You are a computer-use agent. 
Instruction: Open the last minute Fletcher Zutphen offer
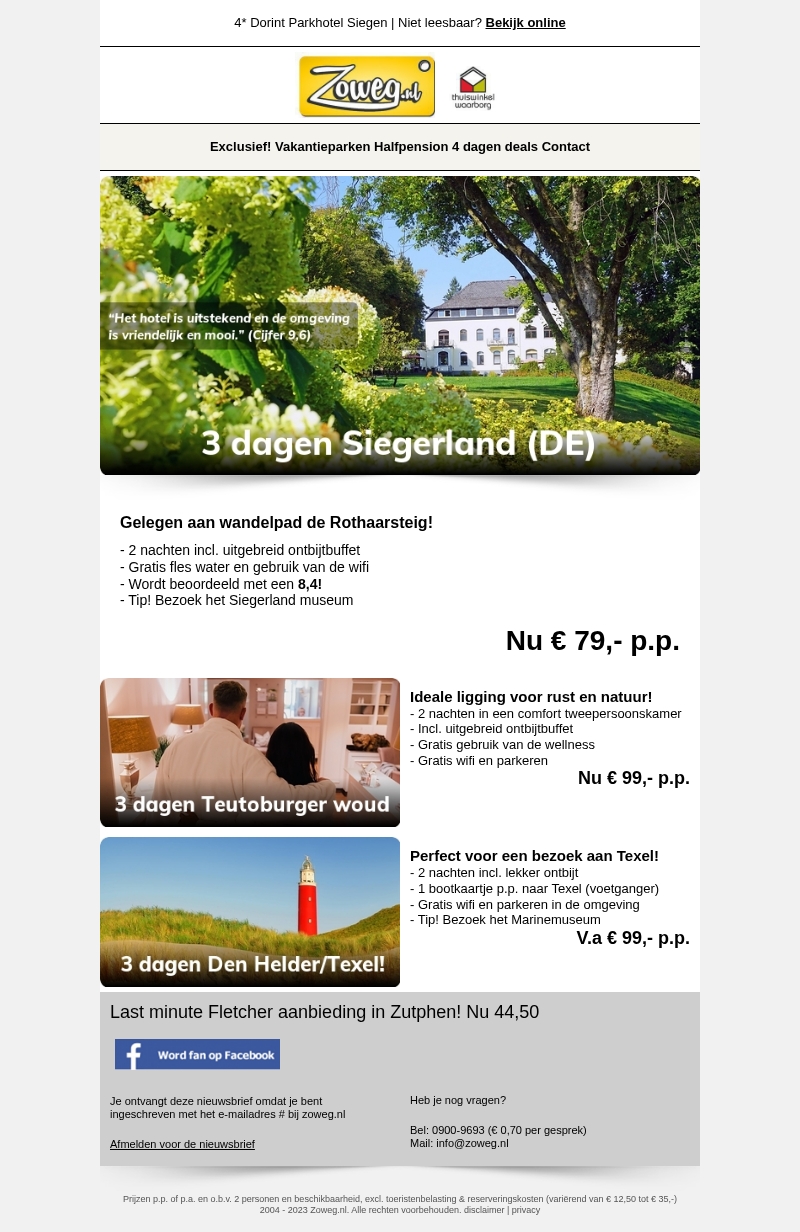(324, 1012)
